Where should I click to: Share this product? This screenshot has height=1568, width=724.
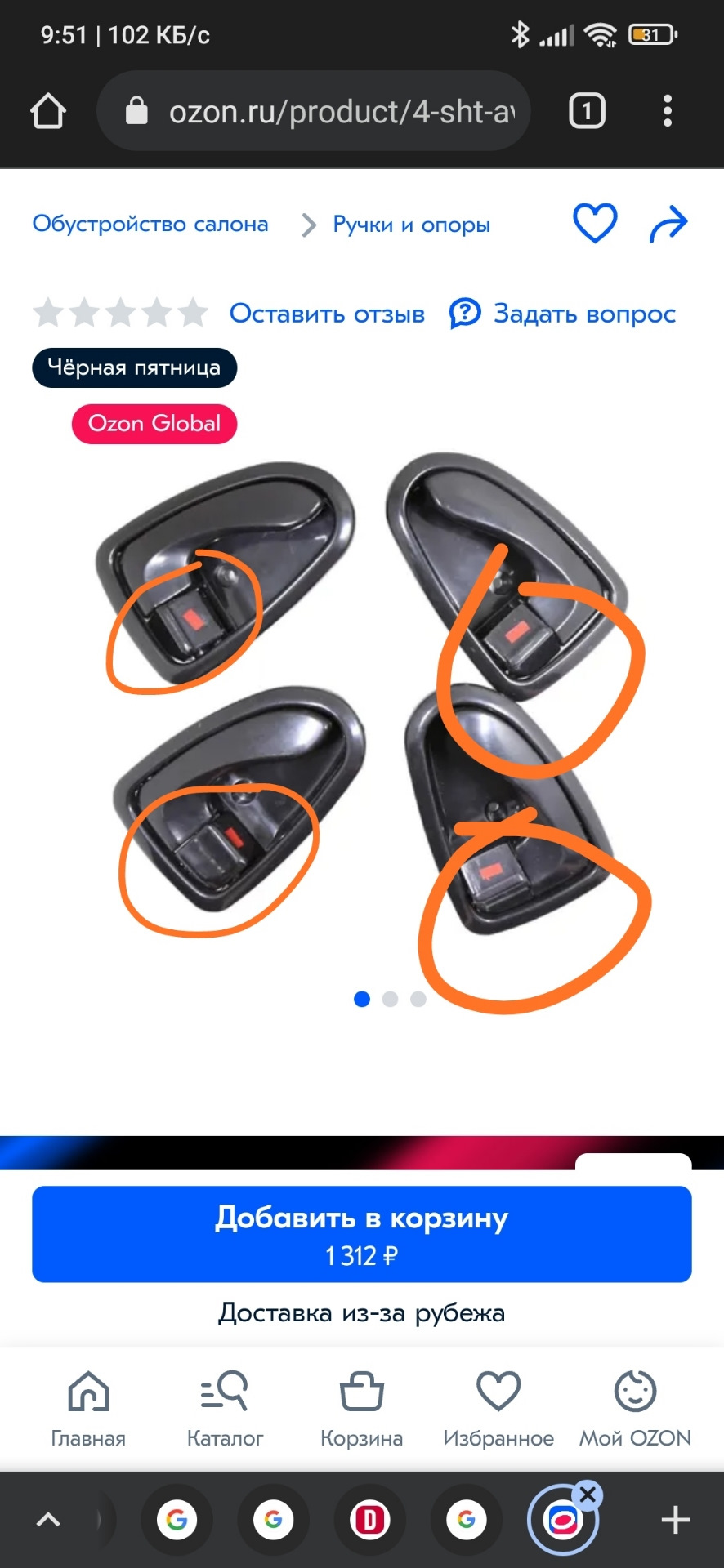click(668, 224)
